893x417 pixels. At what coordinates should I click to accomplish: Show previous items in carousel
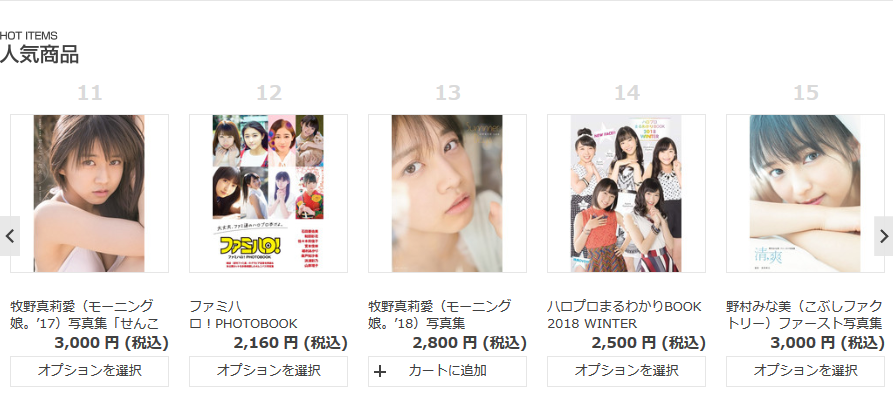pos(9,236)
